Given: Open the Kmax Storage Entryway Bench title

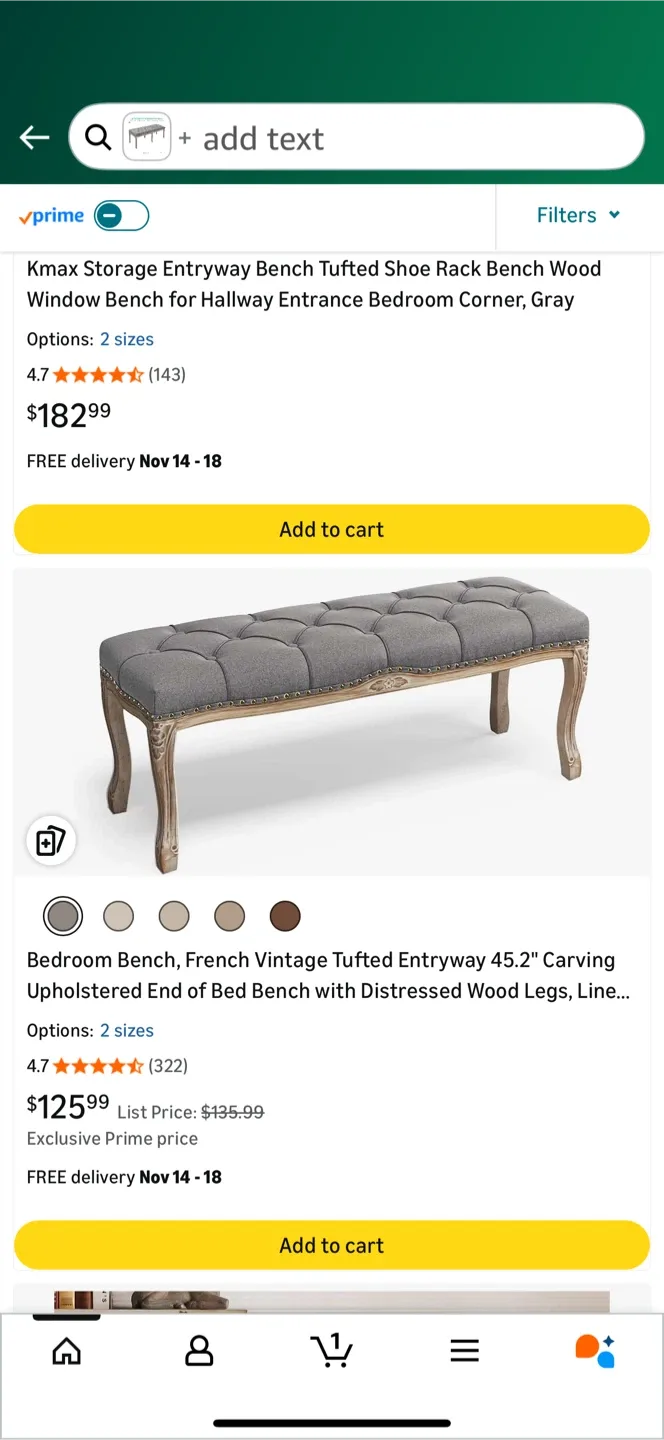Looking at the screenshot, I should (314, 284).
